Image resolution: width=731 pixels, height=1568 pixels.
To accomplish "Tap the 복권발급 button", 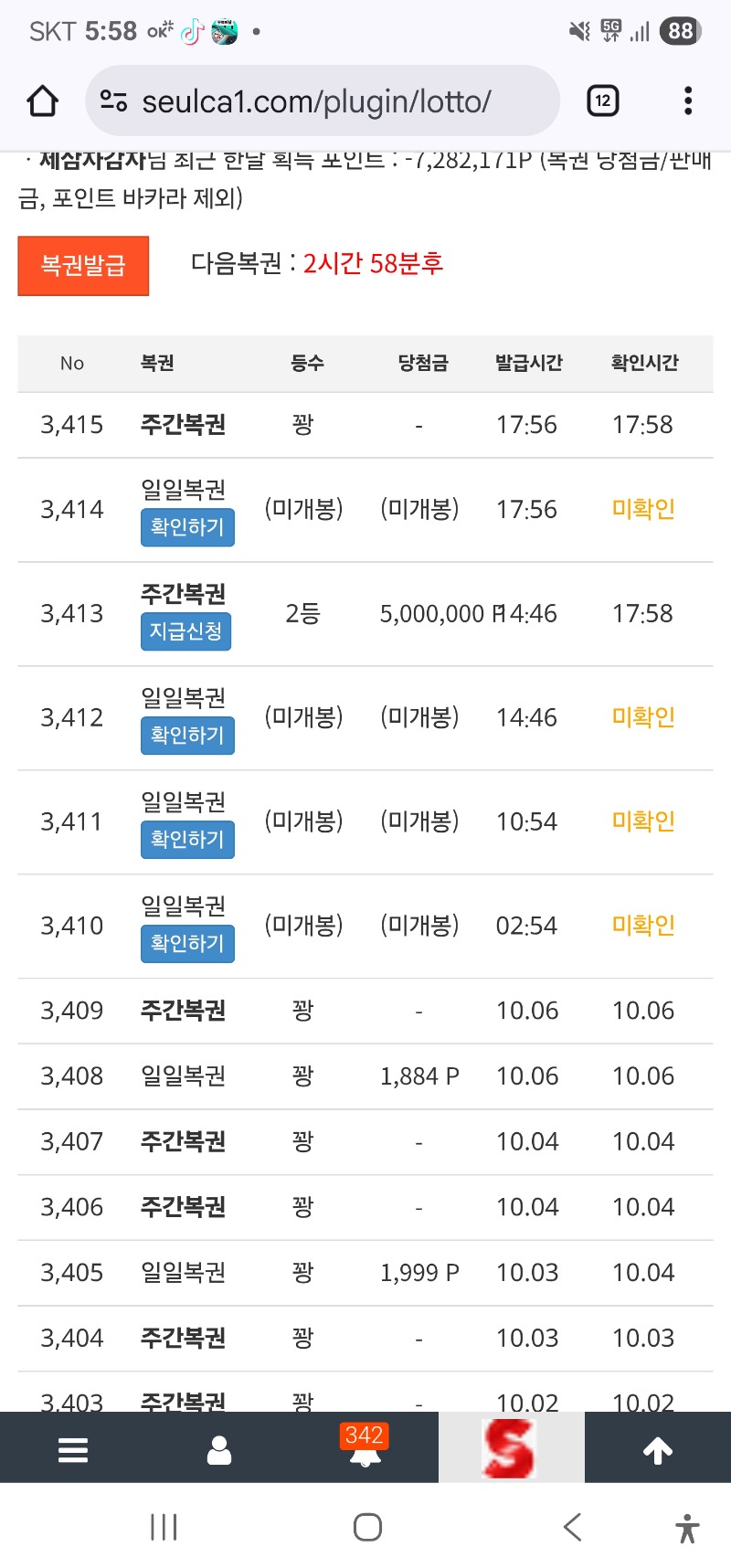I will click(x=83, y=266).
